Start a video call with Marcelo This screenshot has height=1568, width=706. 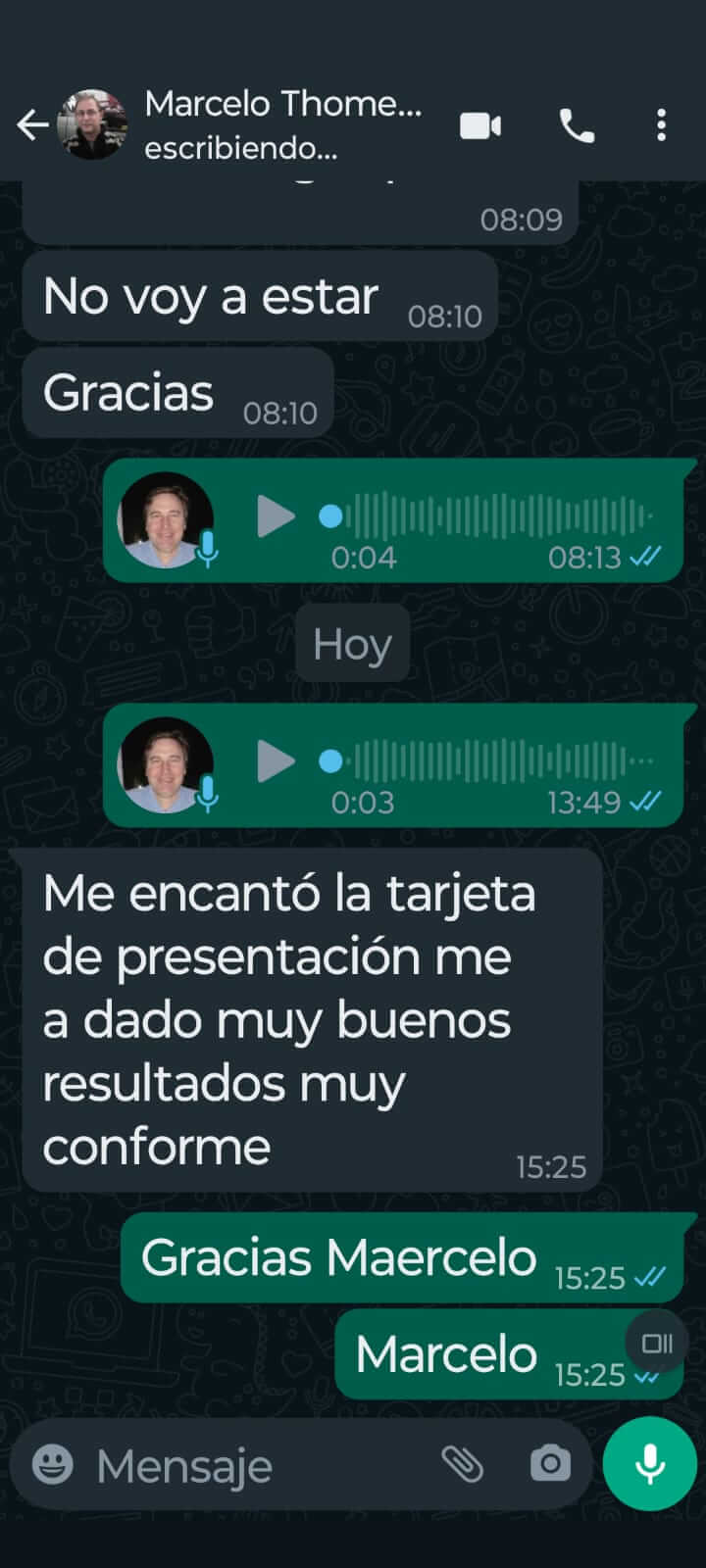click(x=480, y=126)
